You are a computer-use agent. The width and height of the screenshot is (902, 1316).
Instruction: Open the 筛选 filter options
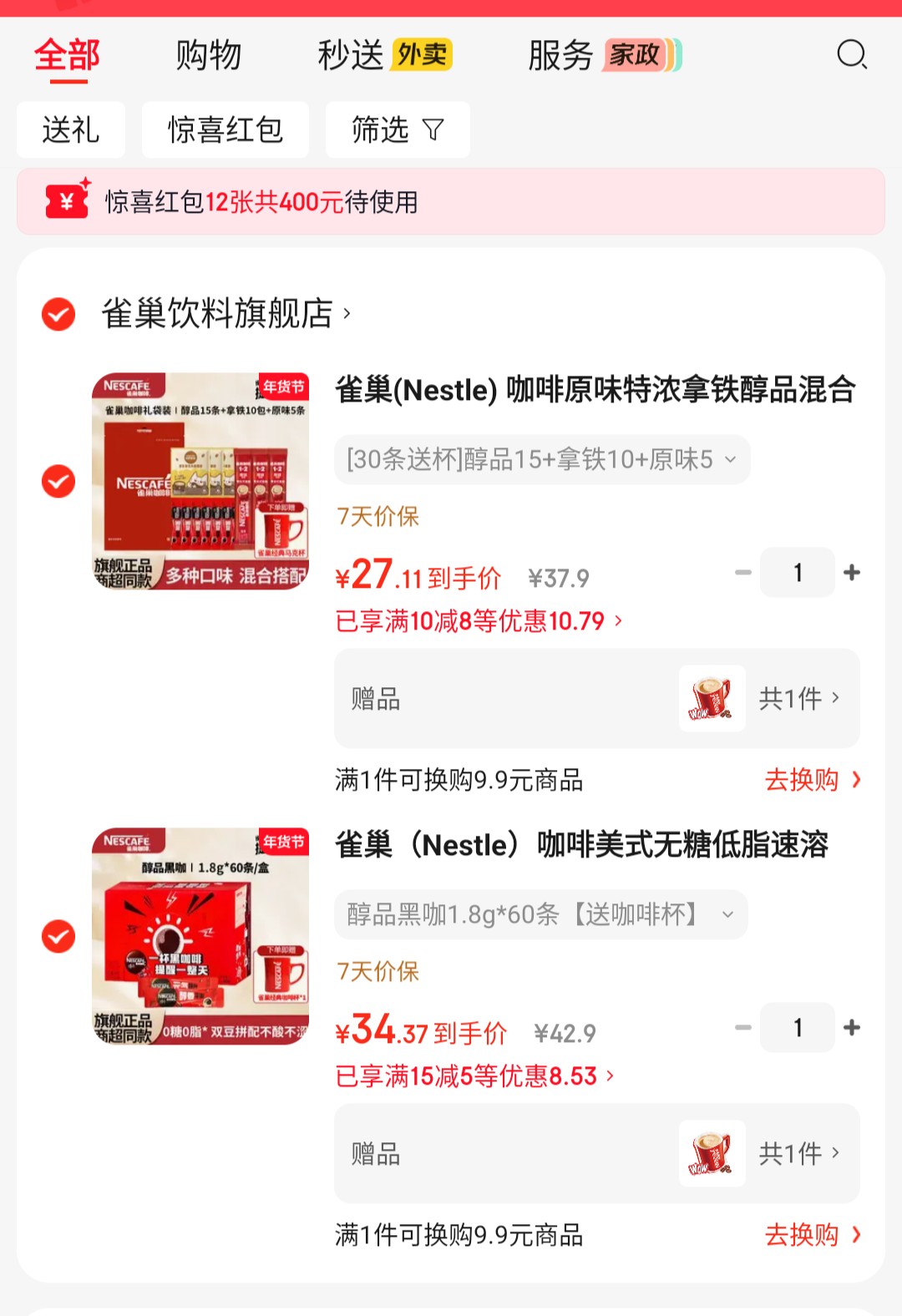coord(398,130)
